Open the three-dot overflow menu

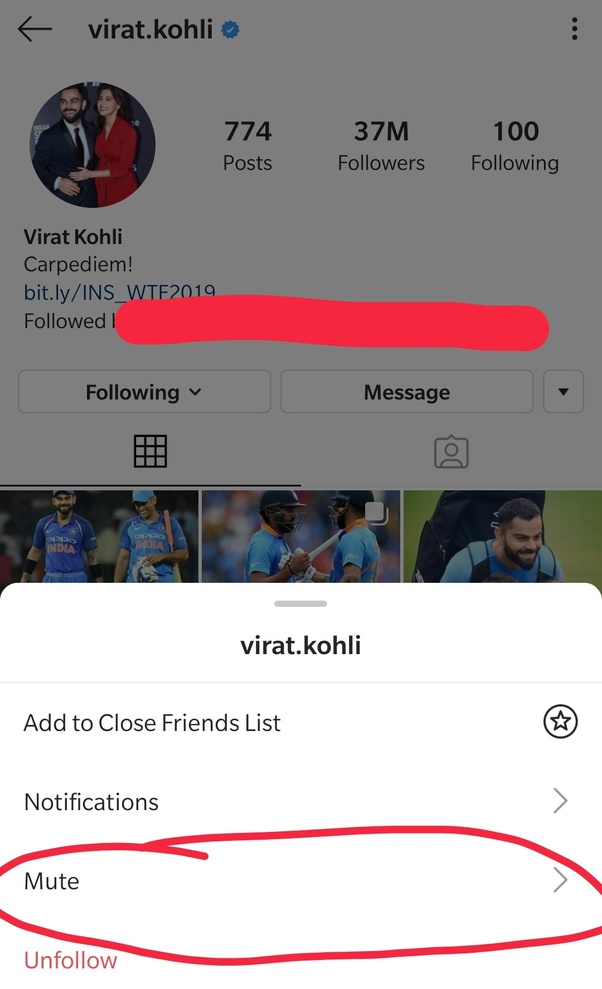point(574,29)
